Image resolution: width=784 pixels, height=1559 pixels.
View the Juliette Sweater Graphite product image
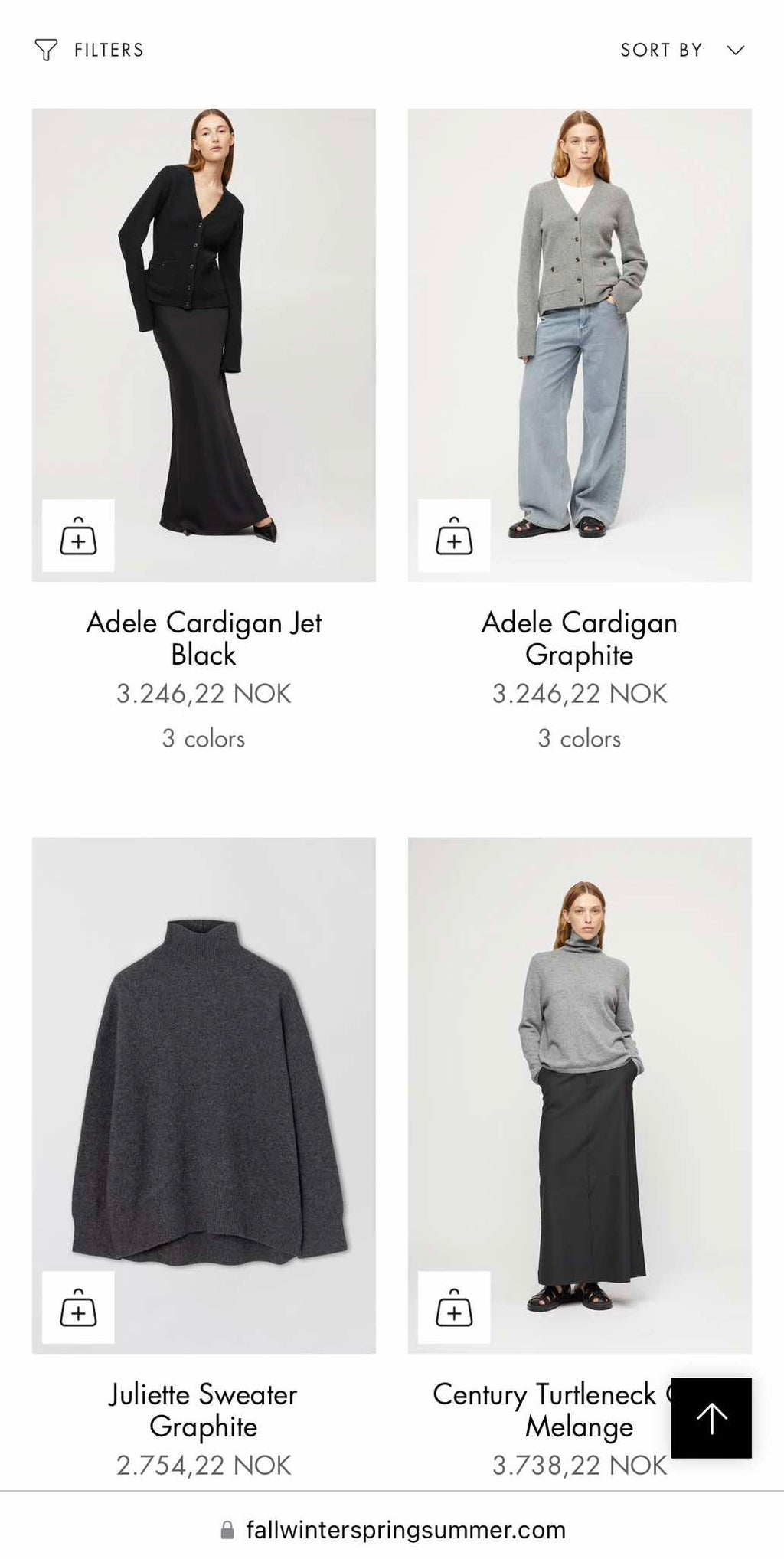tap(204, 1095)
